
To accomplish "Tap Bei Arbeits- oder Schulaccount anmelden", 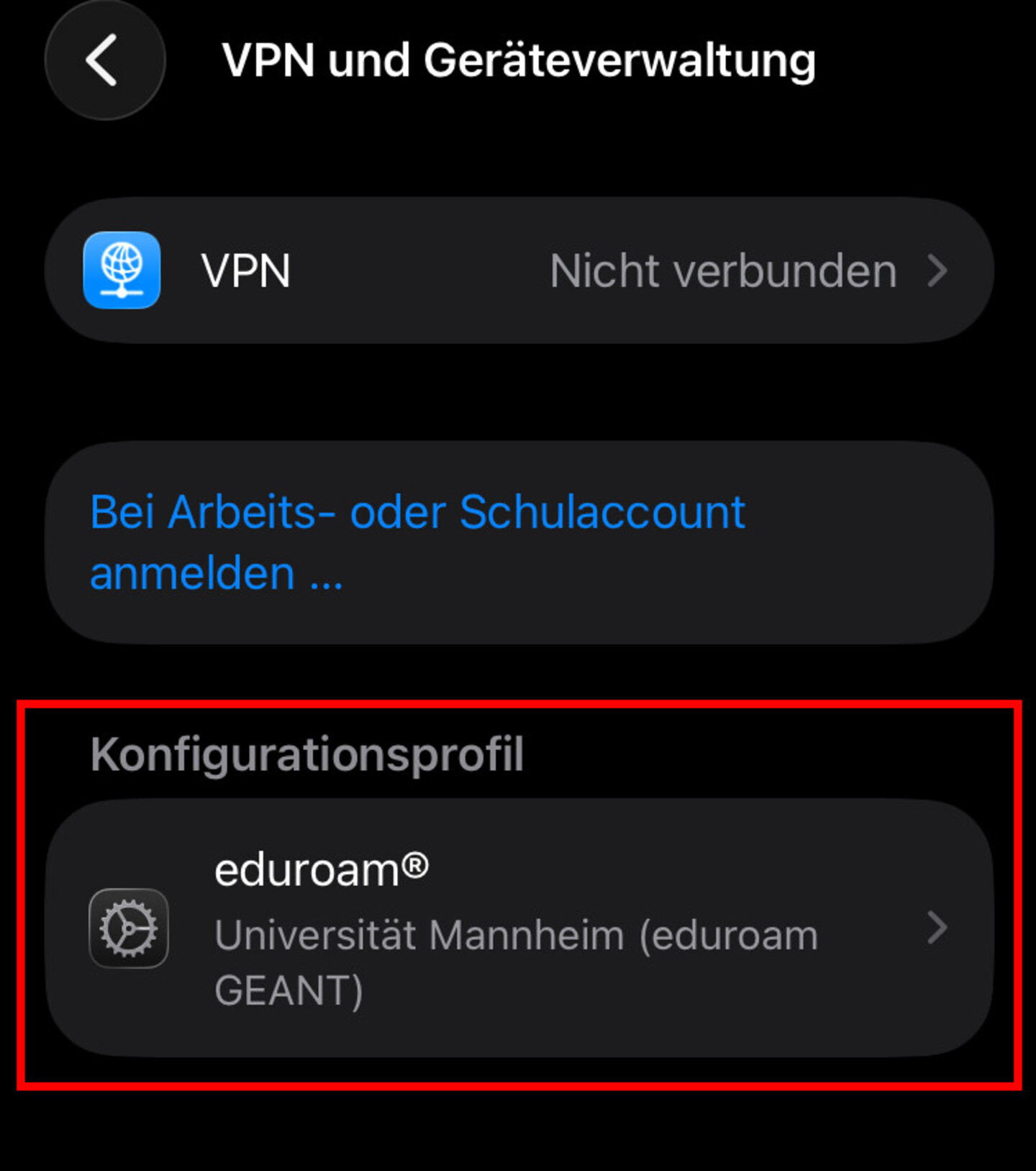I will 417,542.
